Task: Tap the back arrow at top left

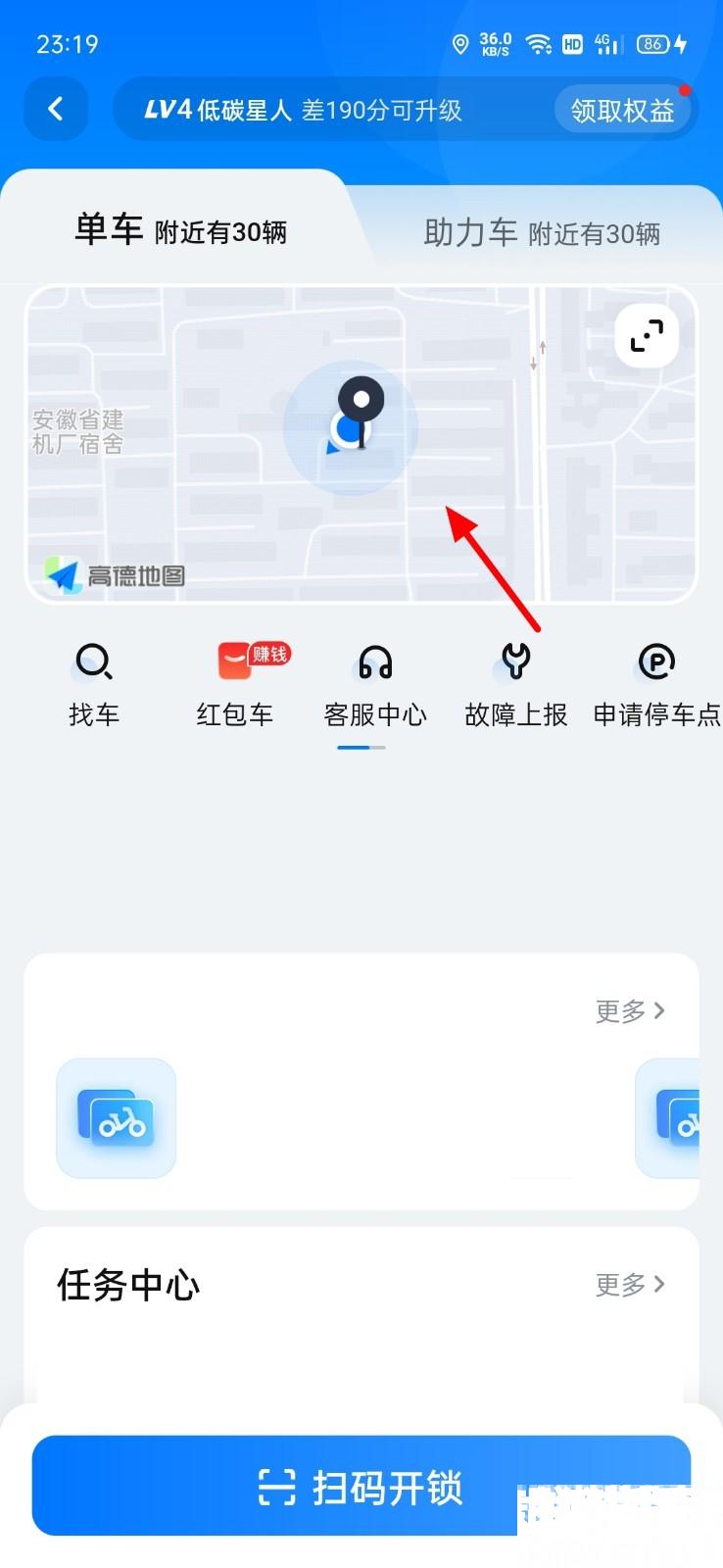Action: click(x=56, y=109)
